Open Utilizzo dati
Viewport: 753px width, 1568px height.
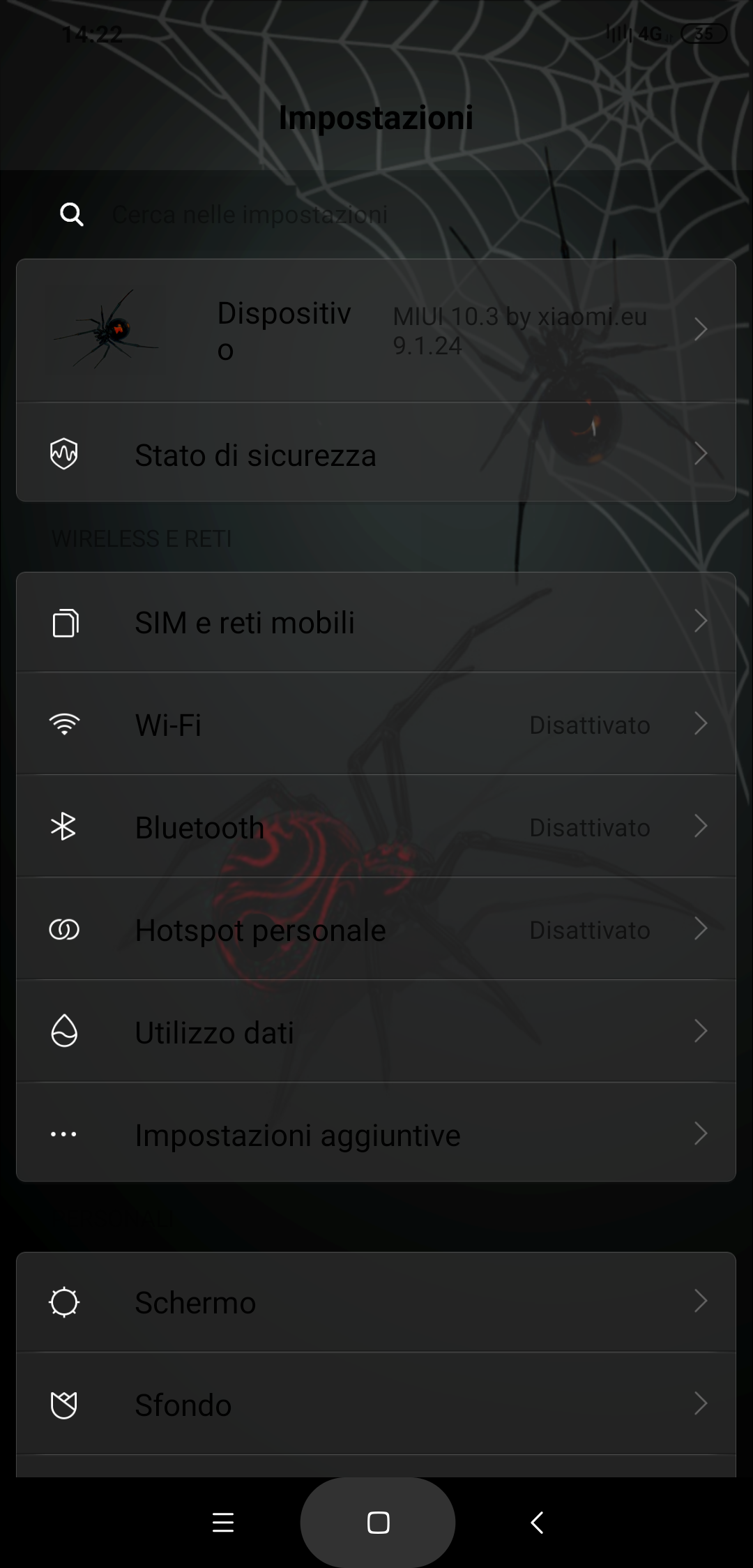[376, 1031]
